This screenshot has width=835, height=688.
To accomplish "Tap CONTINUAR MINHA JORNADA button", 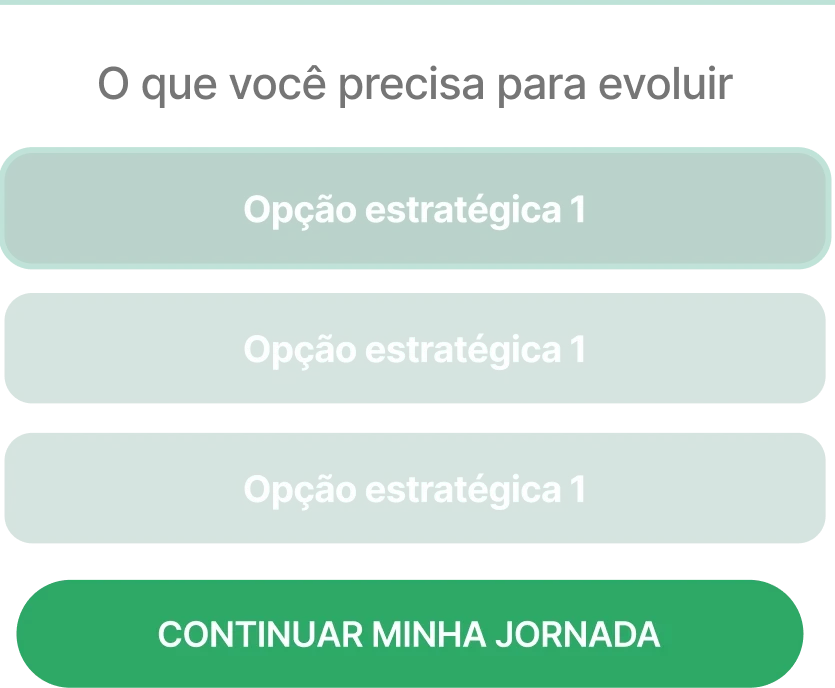I will click(410, 634).
